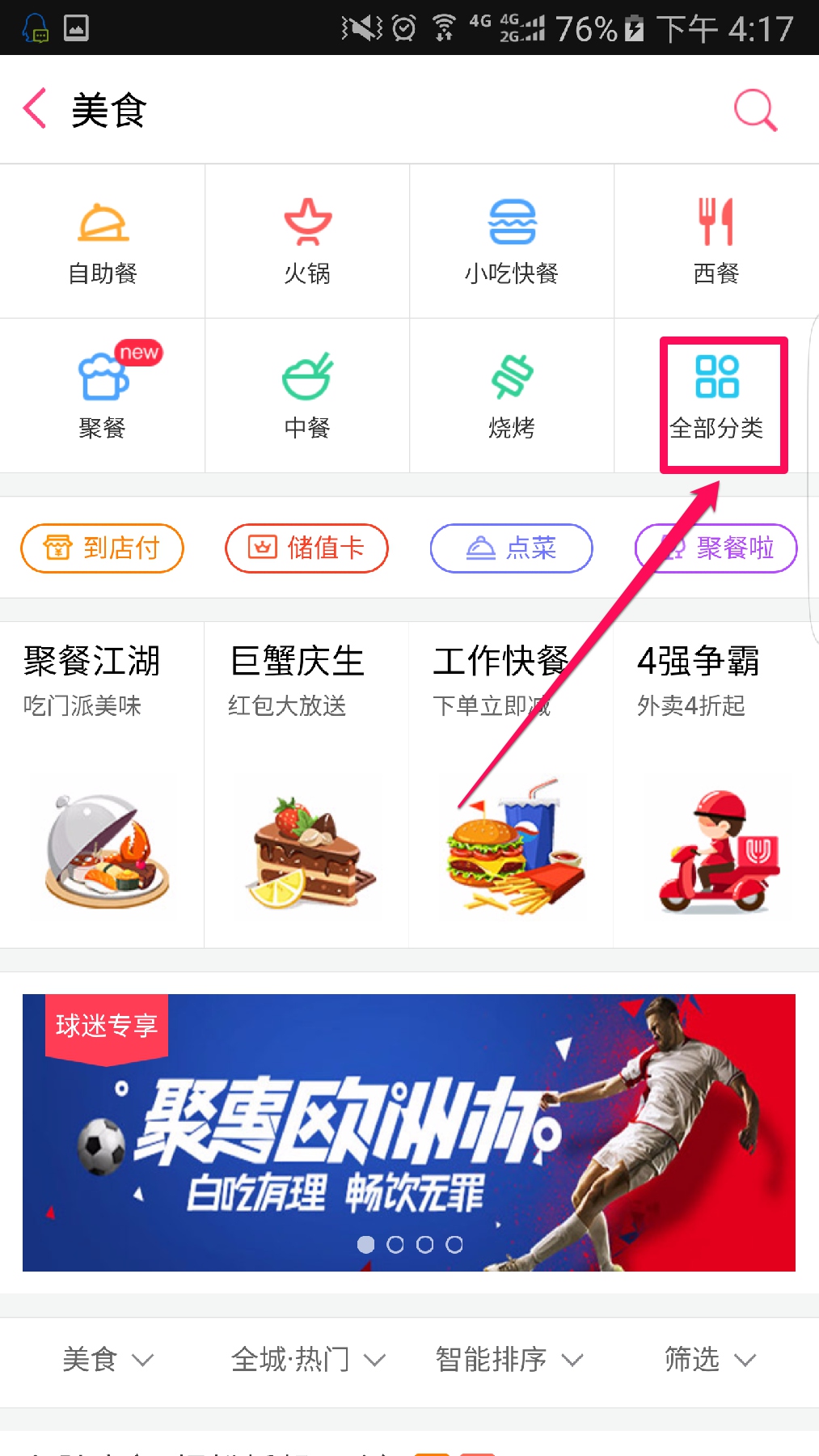Expand the 全城·热门 dropdown
This screenshot has height=1456, width=819.
click(307, 1360)
